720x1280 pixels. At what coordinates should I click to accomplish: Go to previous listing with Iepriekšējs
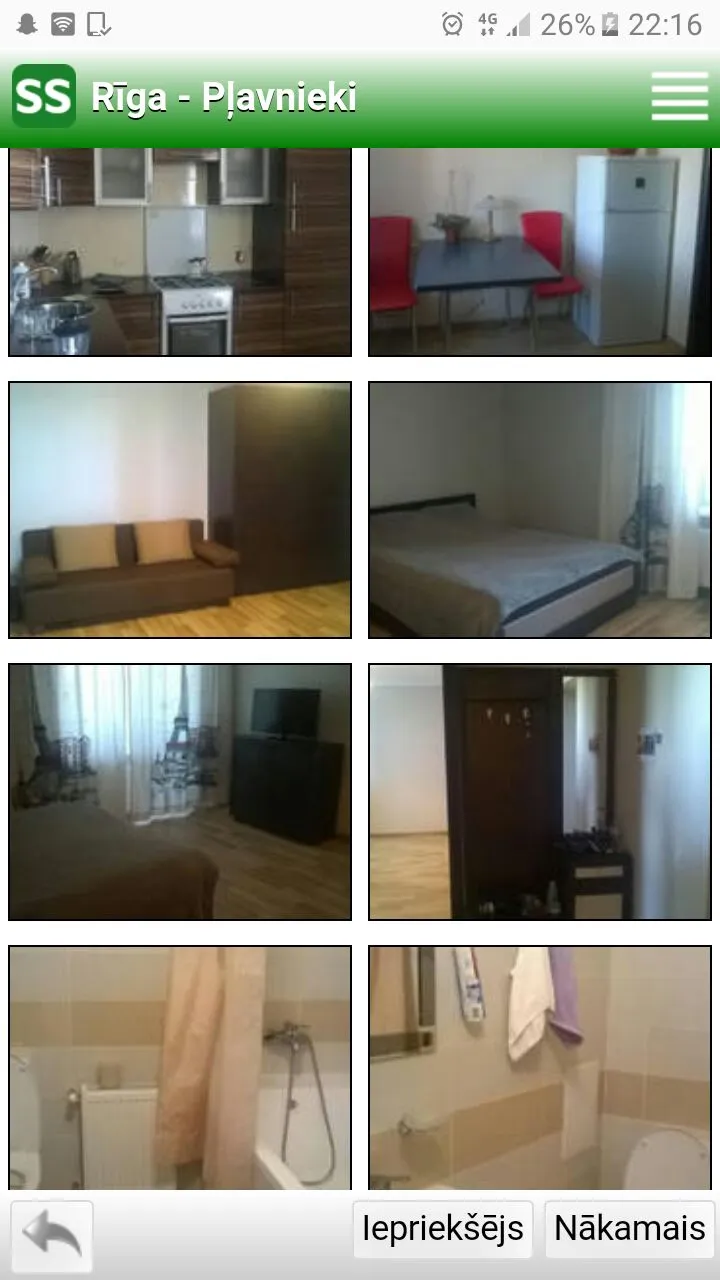tap(443, 1229)
